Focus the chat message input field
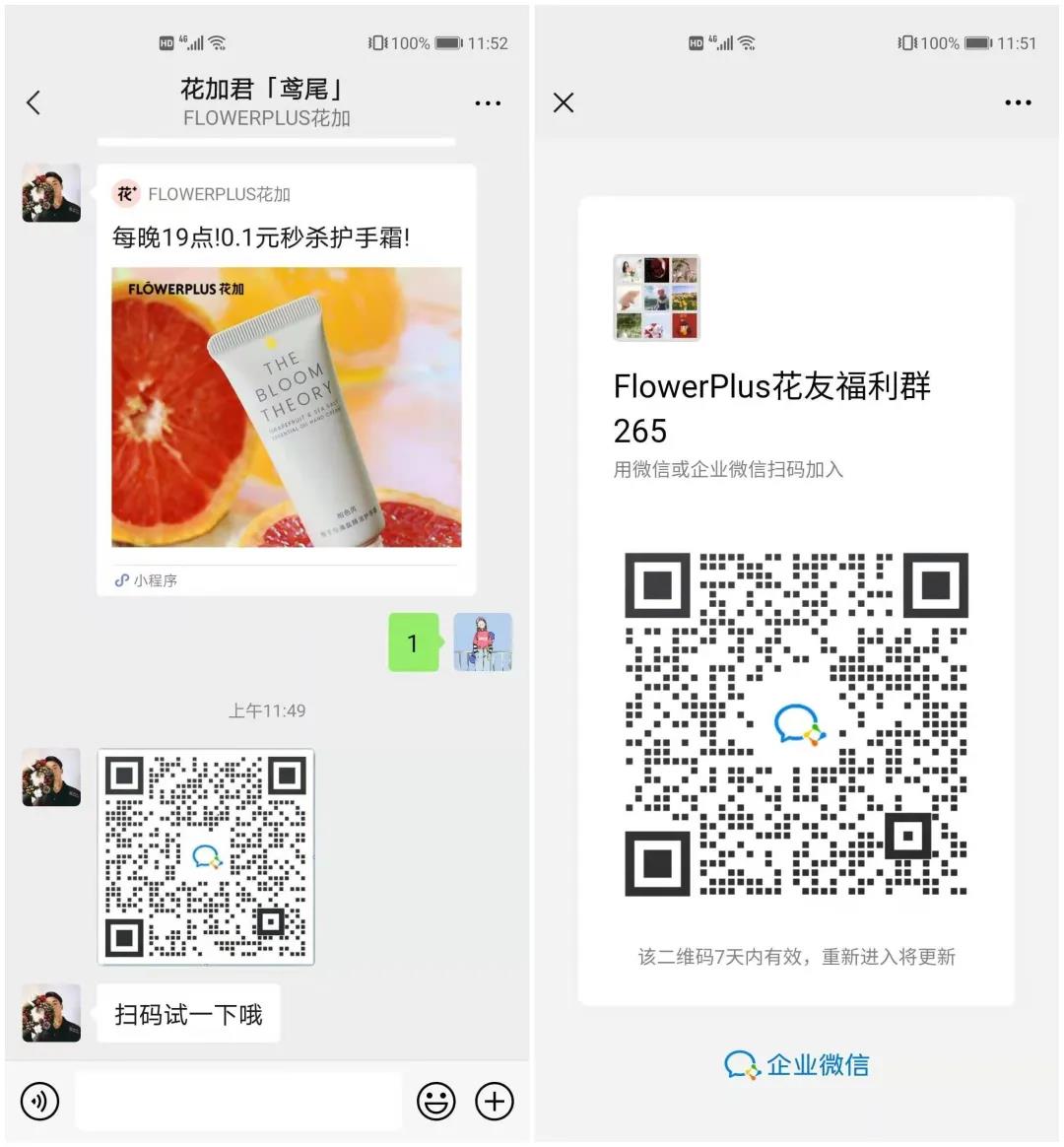This screenshot has height=1147, width=1064. click(238, 1101)
